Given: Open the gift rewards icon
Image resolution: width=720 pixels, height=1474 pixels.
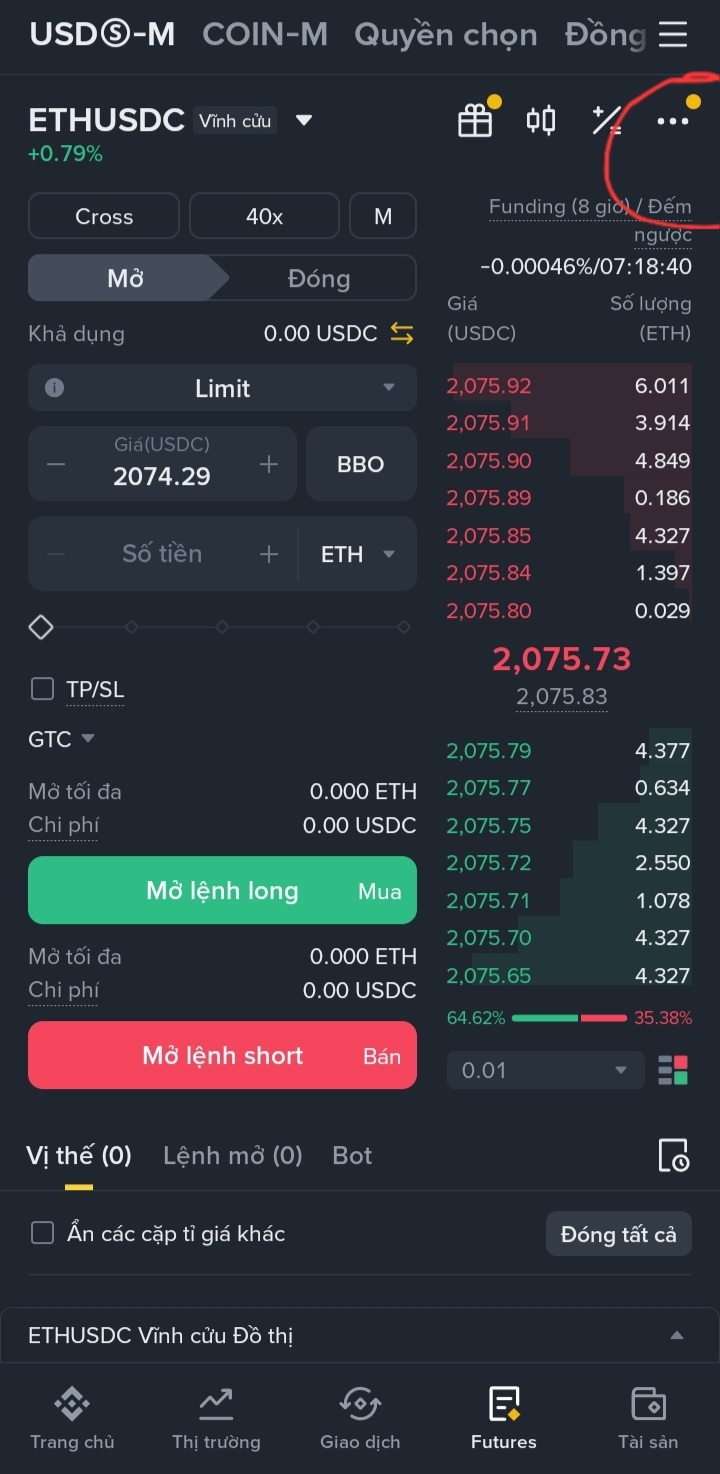Looking at the screenshot, I should coord(475,121).
